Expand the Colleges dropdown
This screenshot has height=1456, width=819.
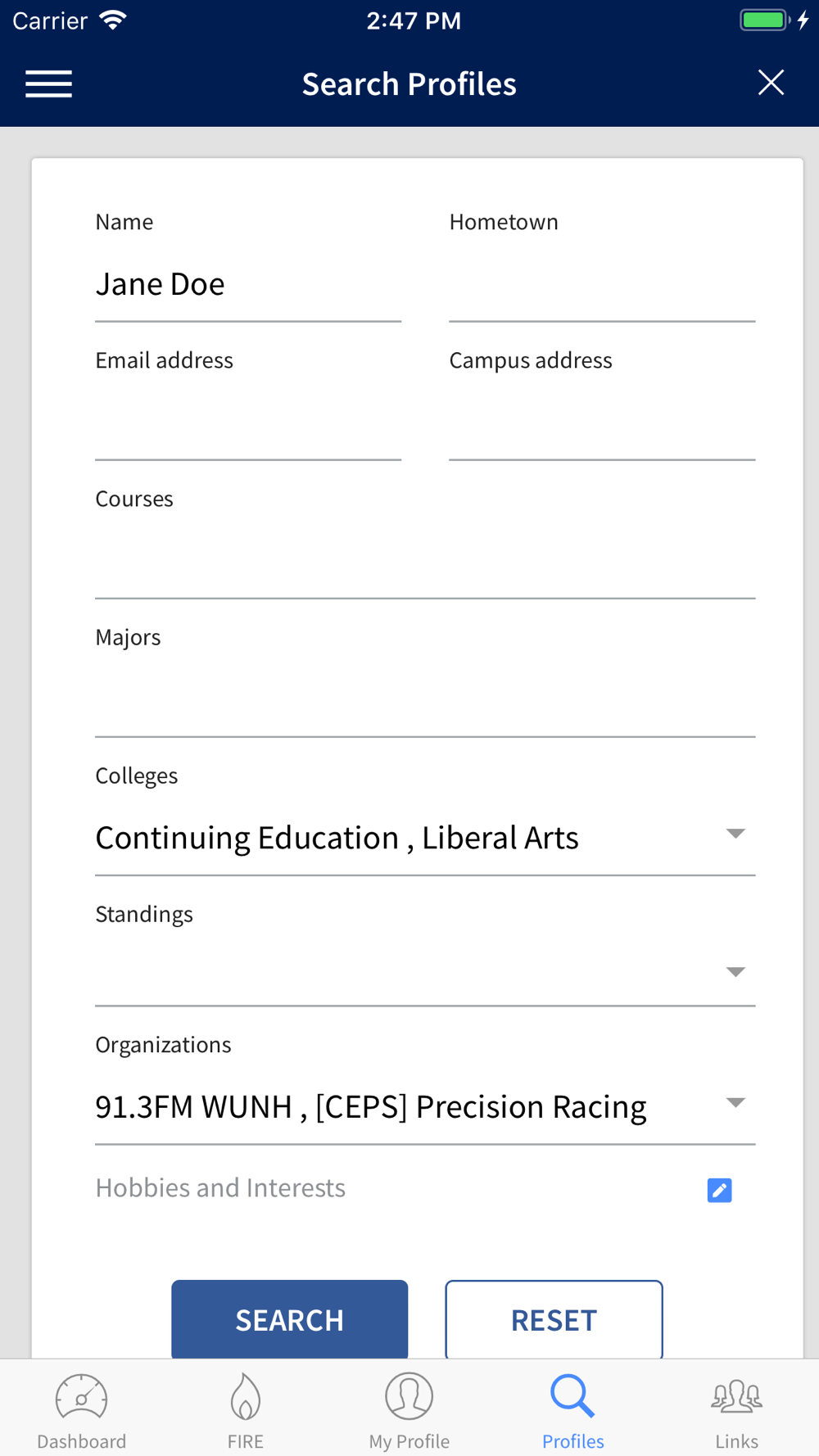(x=425, y=839)
